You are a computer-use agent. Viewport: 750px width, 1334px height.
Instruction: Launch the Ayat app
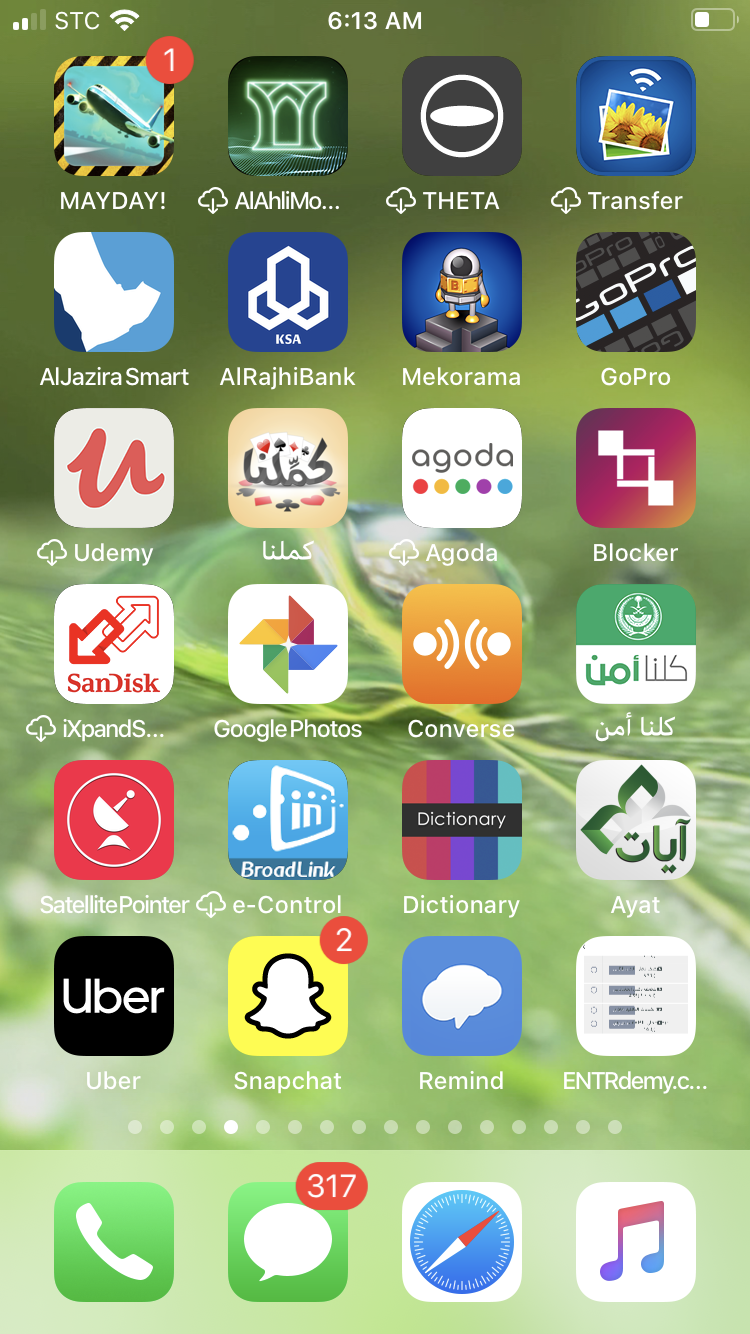pyautogui.click(x=636, y=820)
